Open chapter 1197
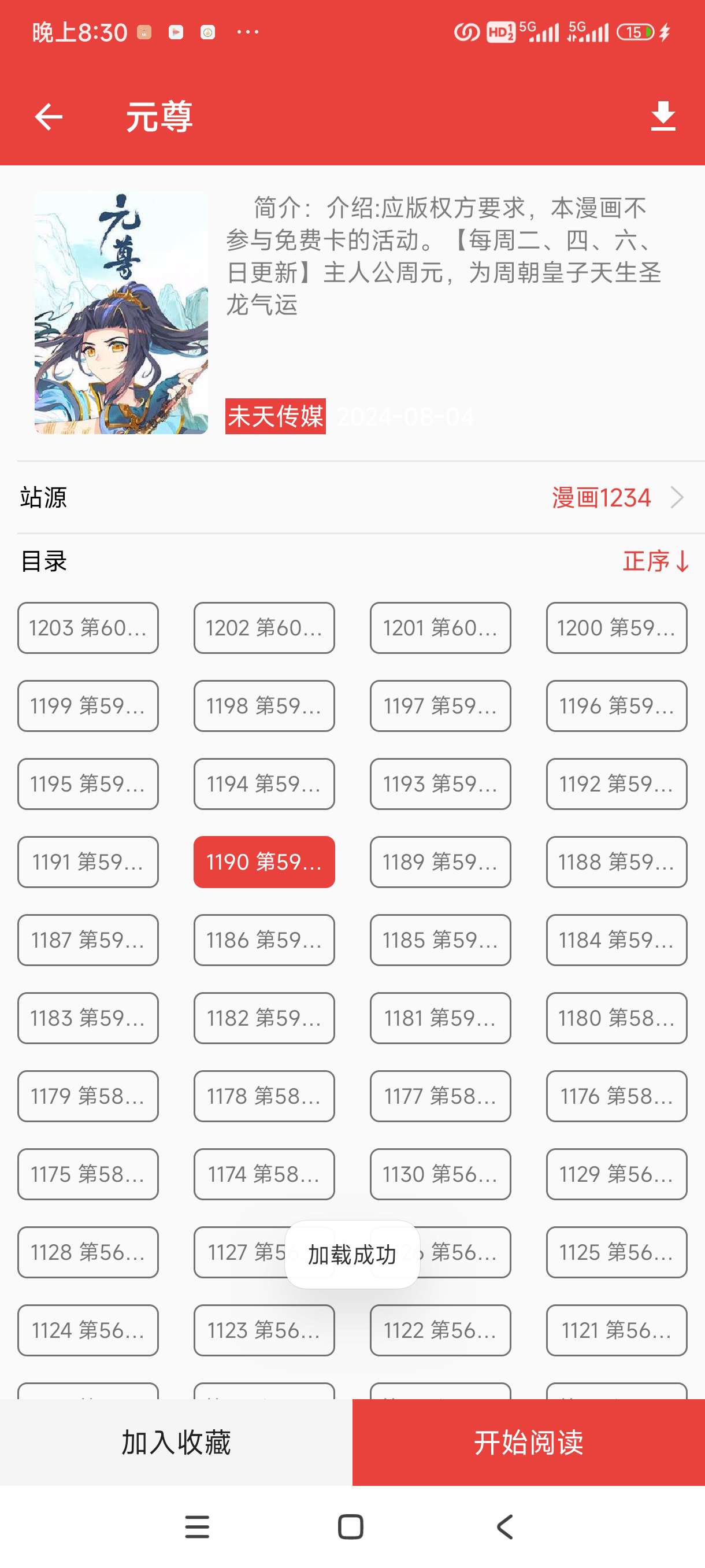The height and width of the screenshot is (1568, 705). click(440, 705)
